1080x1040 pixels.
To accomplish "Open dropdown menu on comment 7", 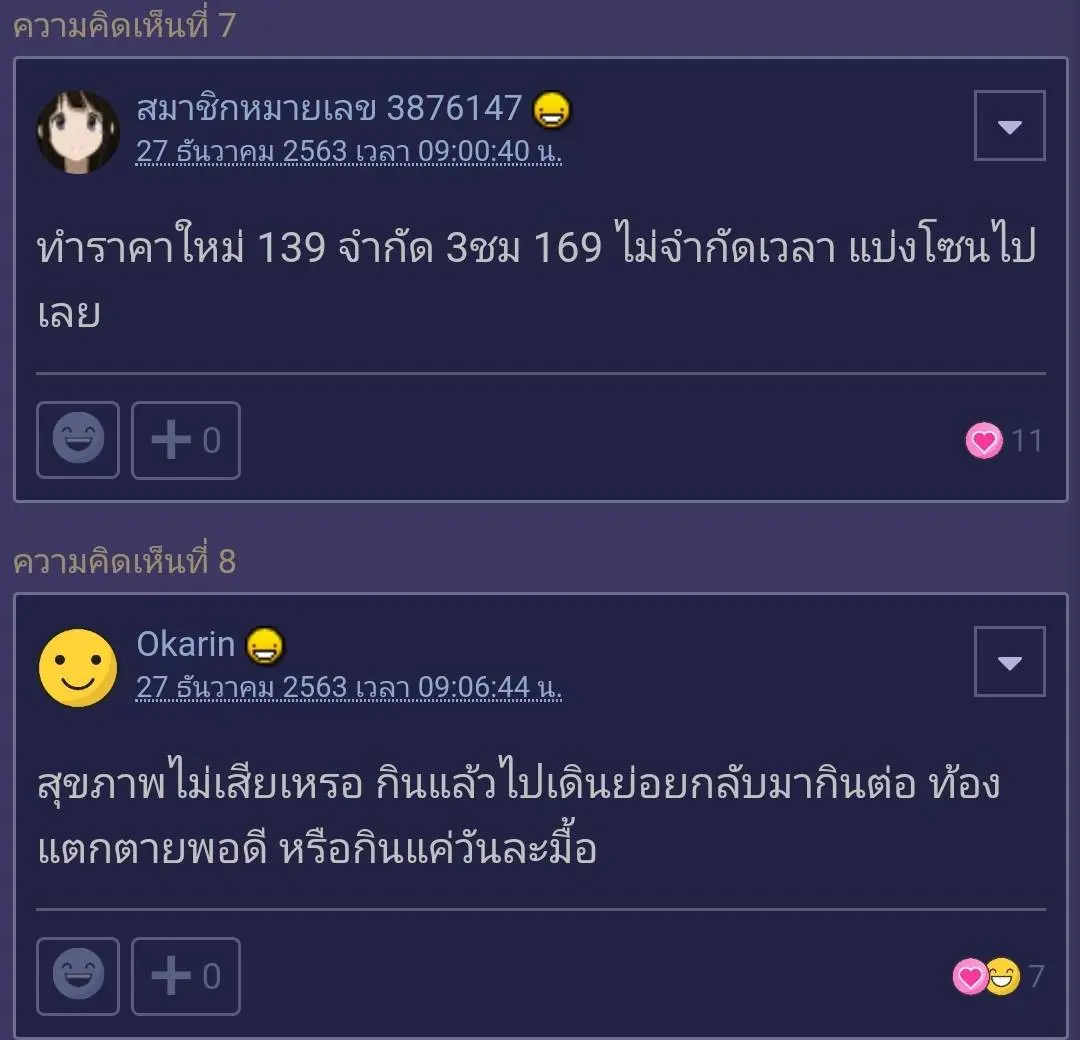I will 1009,126.
